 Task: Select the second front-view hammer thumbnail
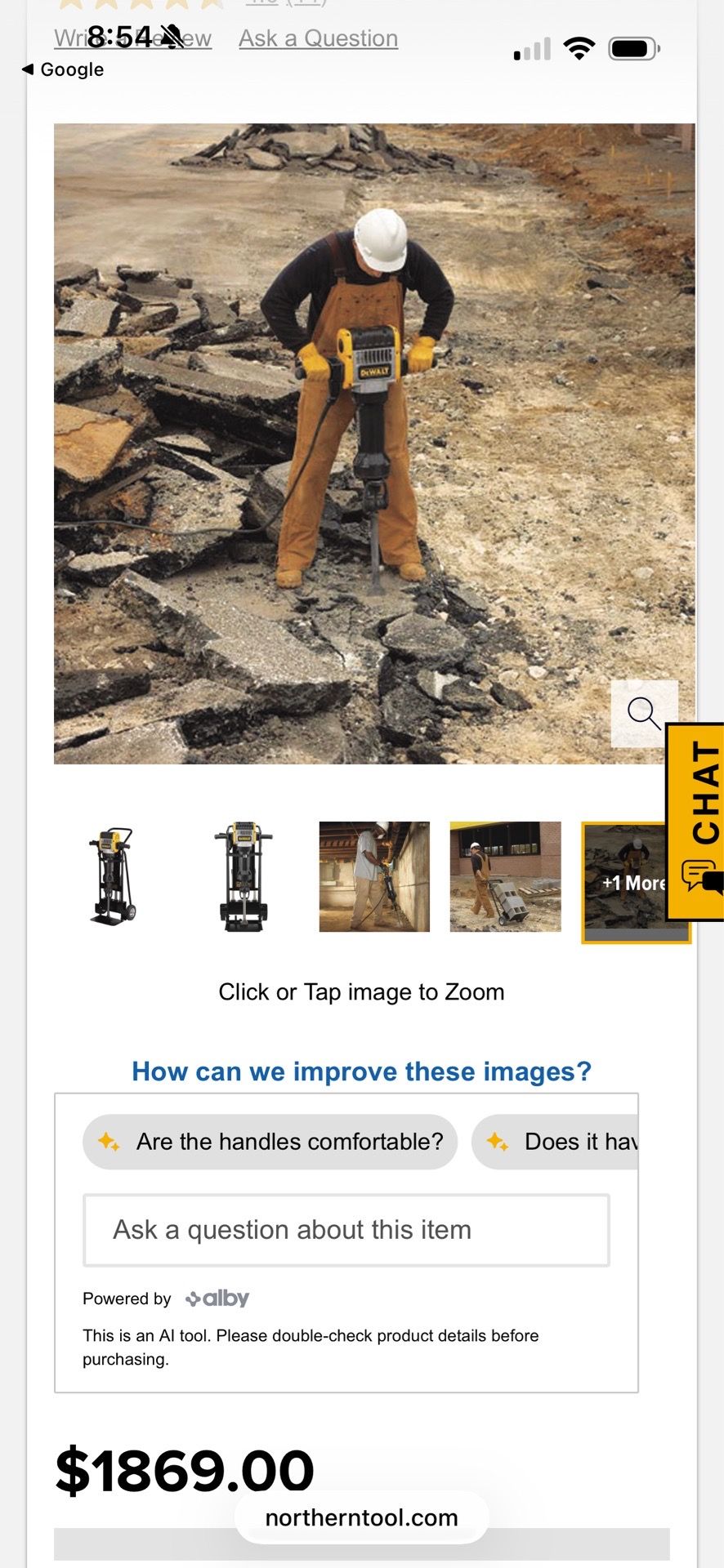pyautogui.click(x=244, y=876)
